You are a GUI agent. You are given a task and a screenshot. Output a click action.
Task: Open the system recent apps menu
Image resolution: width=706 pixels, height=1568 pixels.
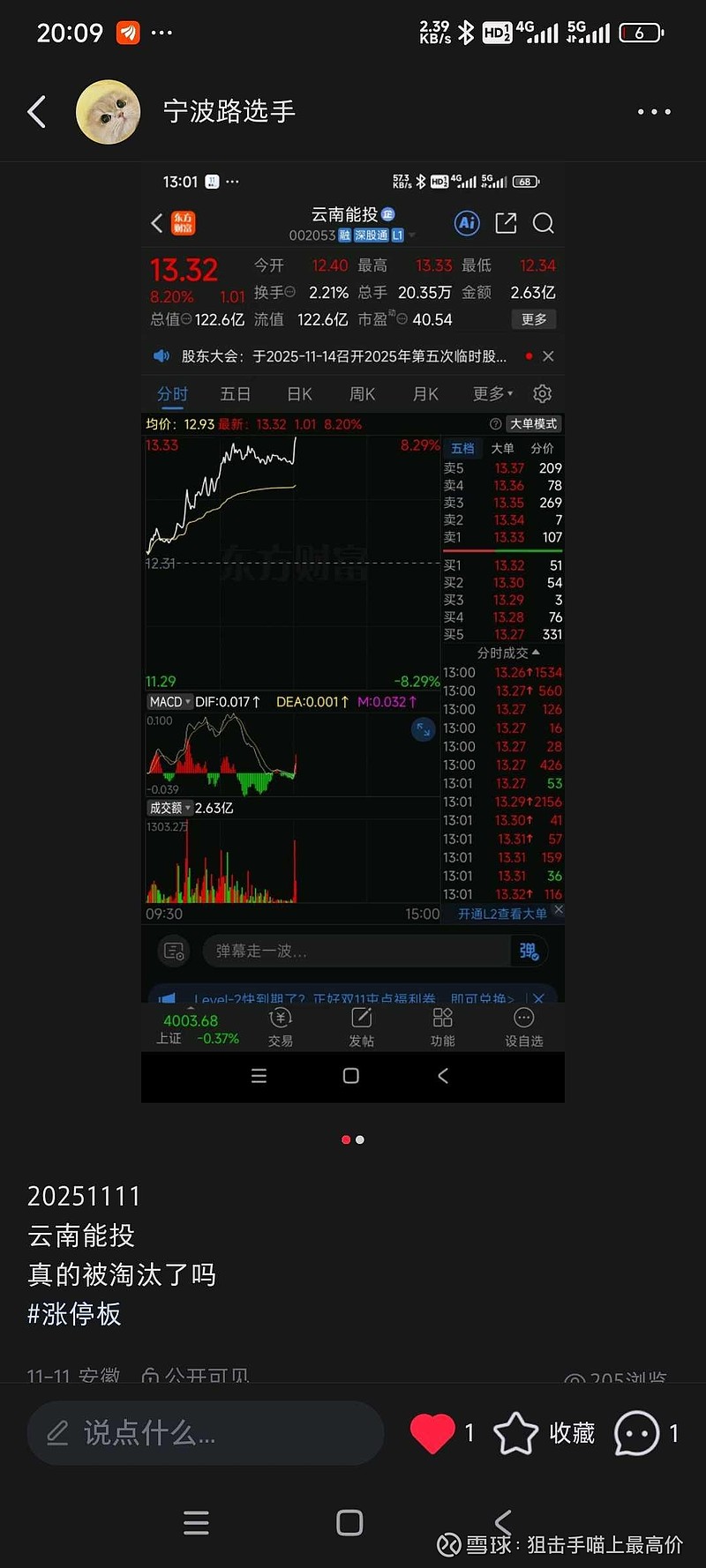196,1522
